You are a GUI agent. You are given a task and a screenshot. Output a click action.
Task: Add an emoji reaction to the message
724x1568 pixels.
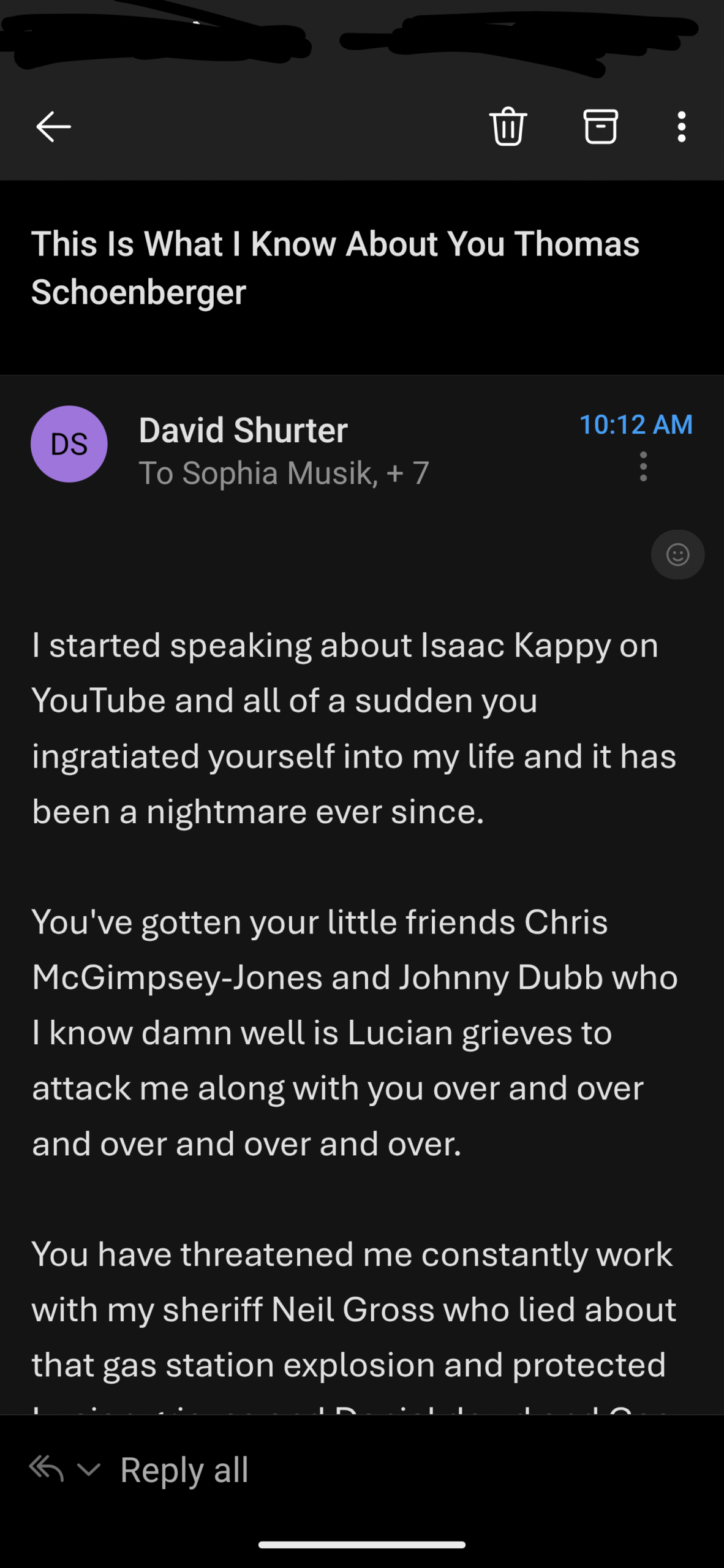(677, 554)
